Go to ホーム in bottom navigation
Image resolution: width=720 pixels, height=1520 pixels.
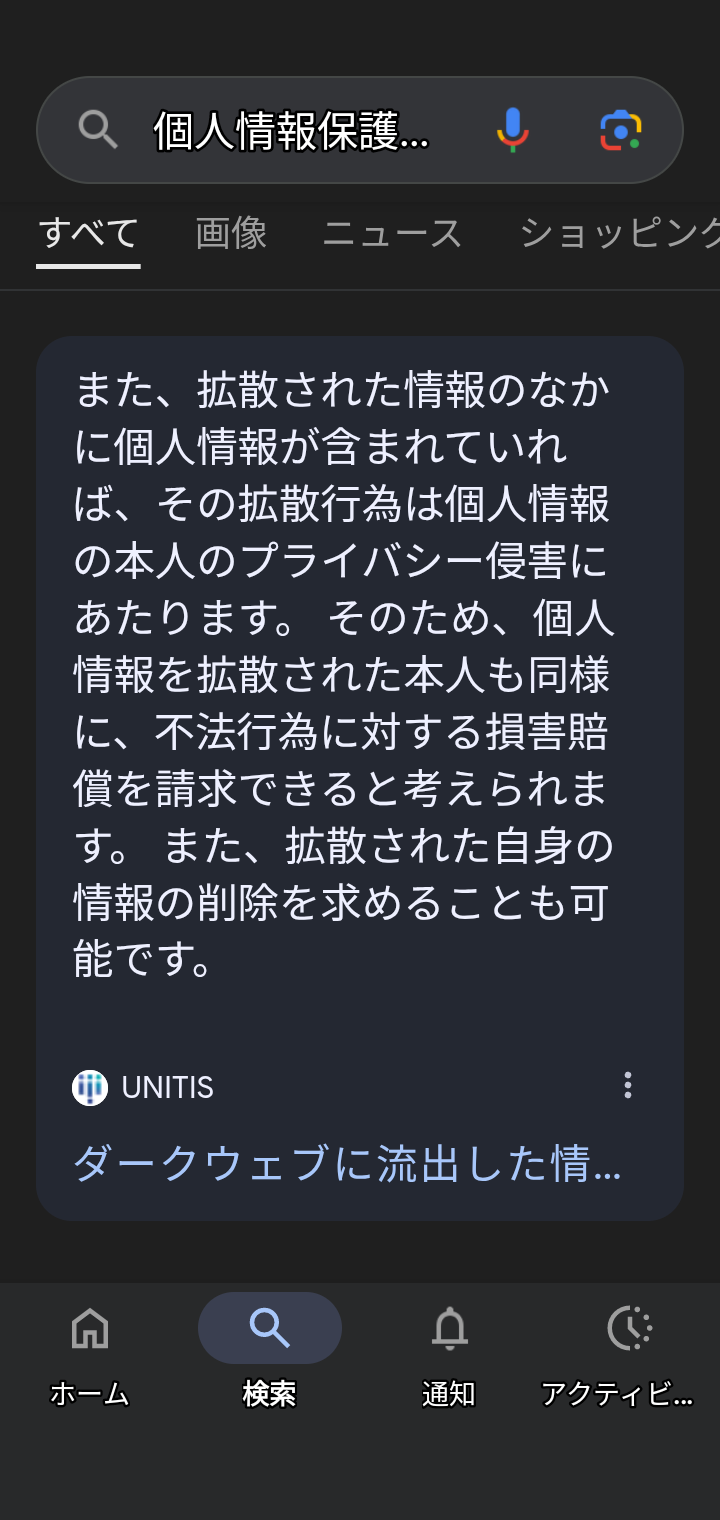coord(90,1356)
